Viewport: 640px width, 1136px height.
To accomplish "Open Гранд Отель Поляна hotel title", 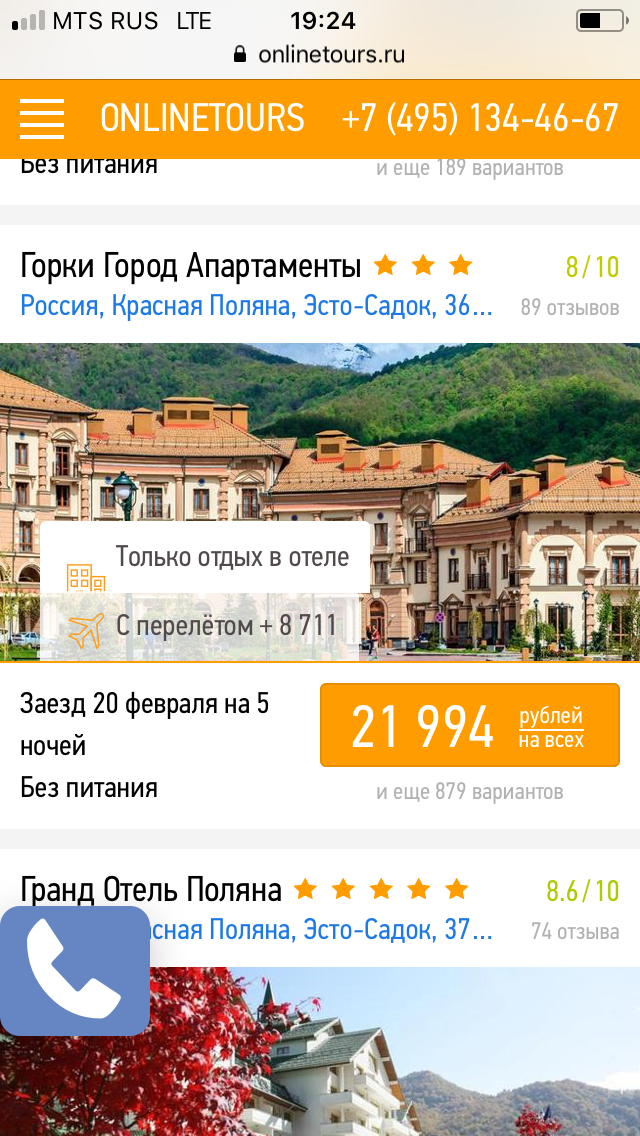I will coord(151,890).
